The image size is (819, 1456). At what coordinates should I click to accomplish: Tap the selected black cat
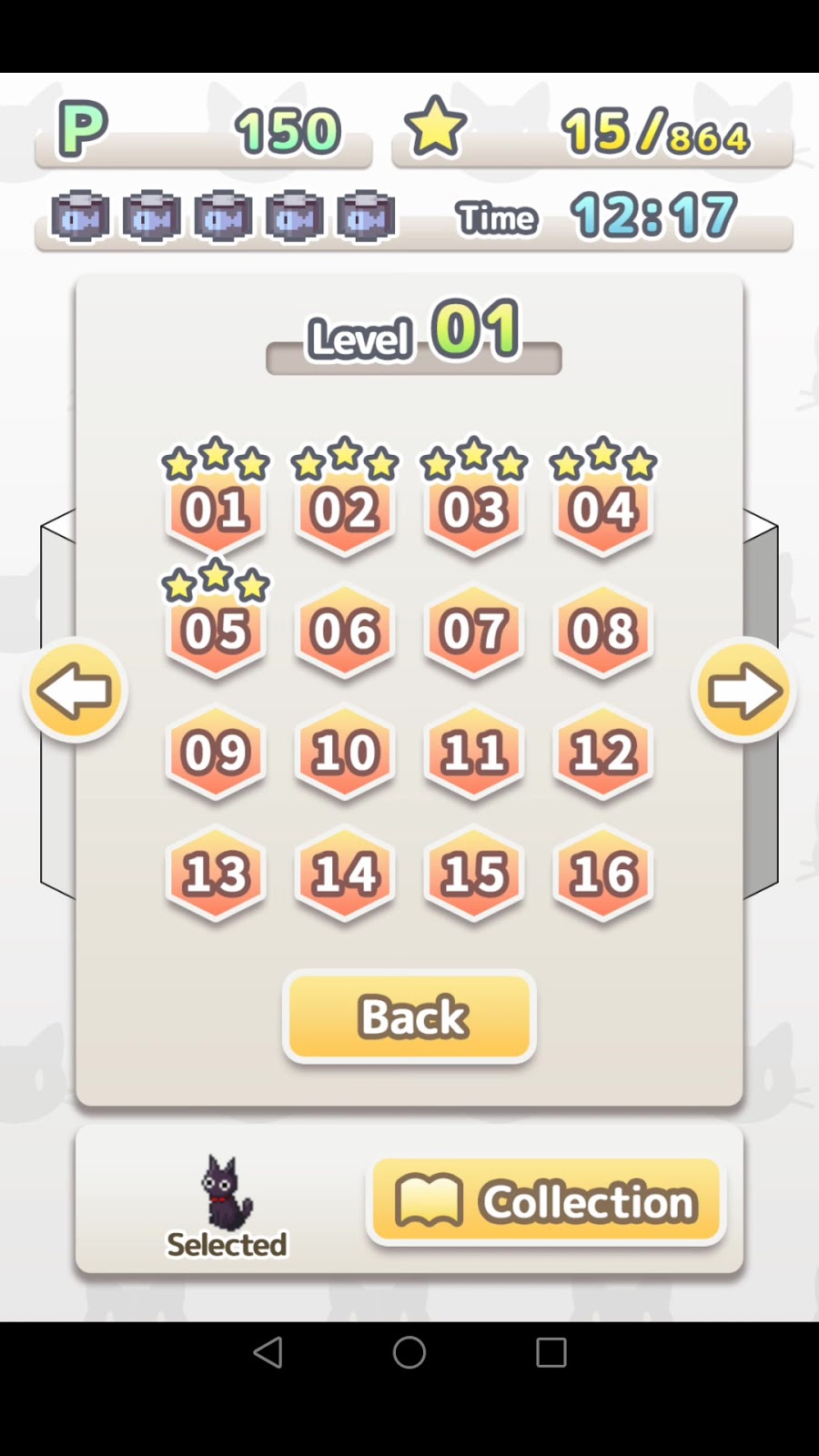[226, 1194]
